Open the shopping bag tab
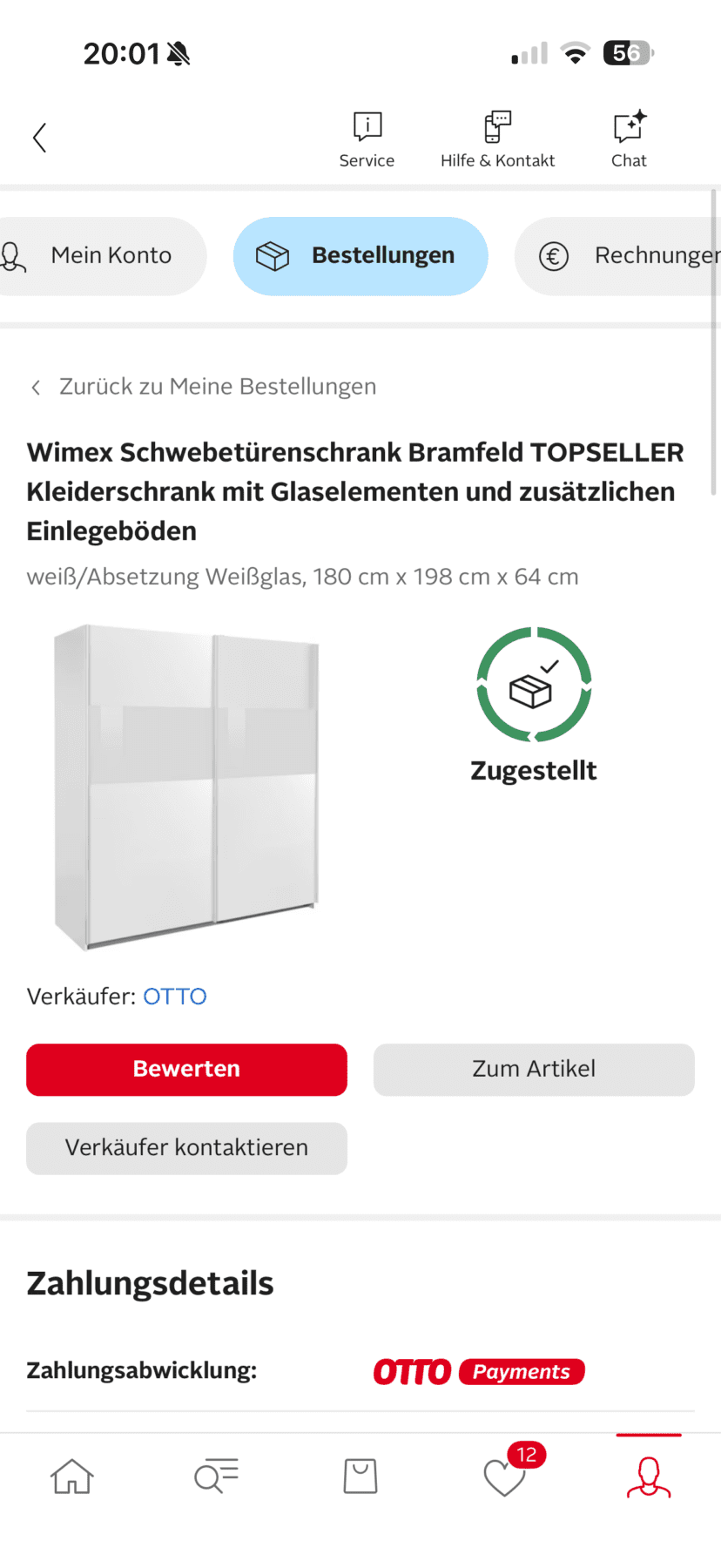721x1568 pixels. pyautogui.click(x=360, y=1477)
